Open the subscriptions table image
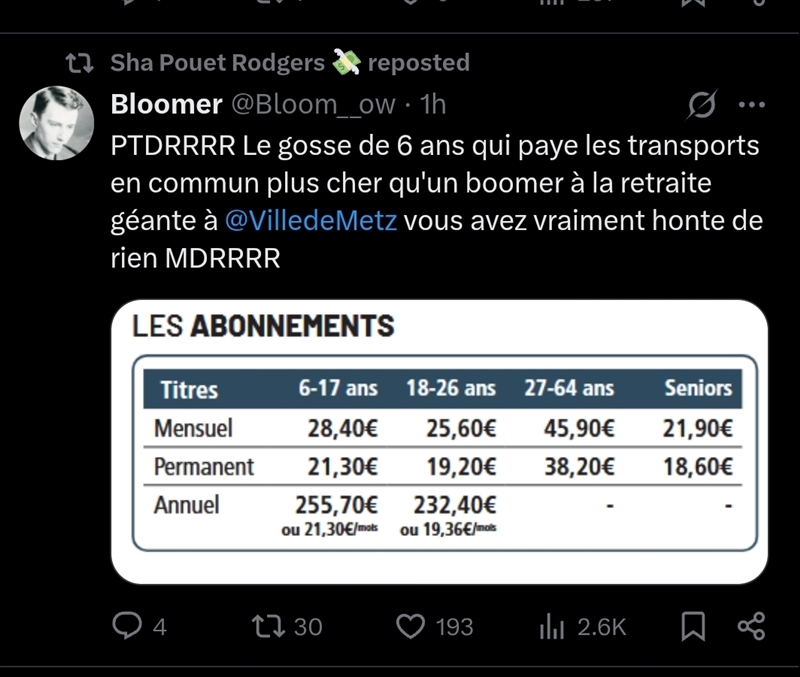The image size is (800, 677). point(439,441)
